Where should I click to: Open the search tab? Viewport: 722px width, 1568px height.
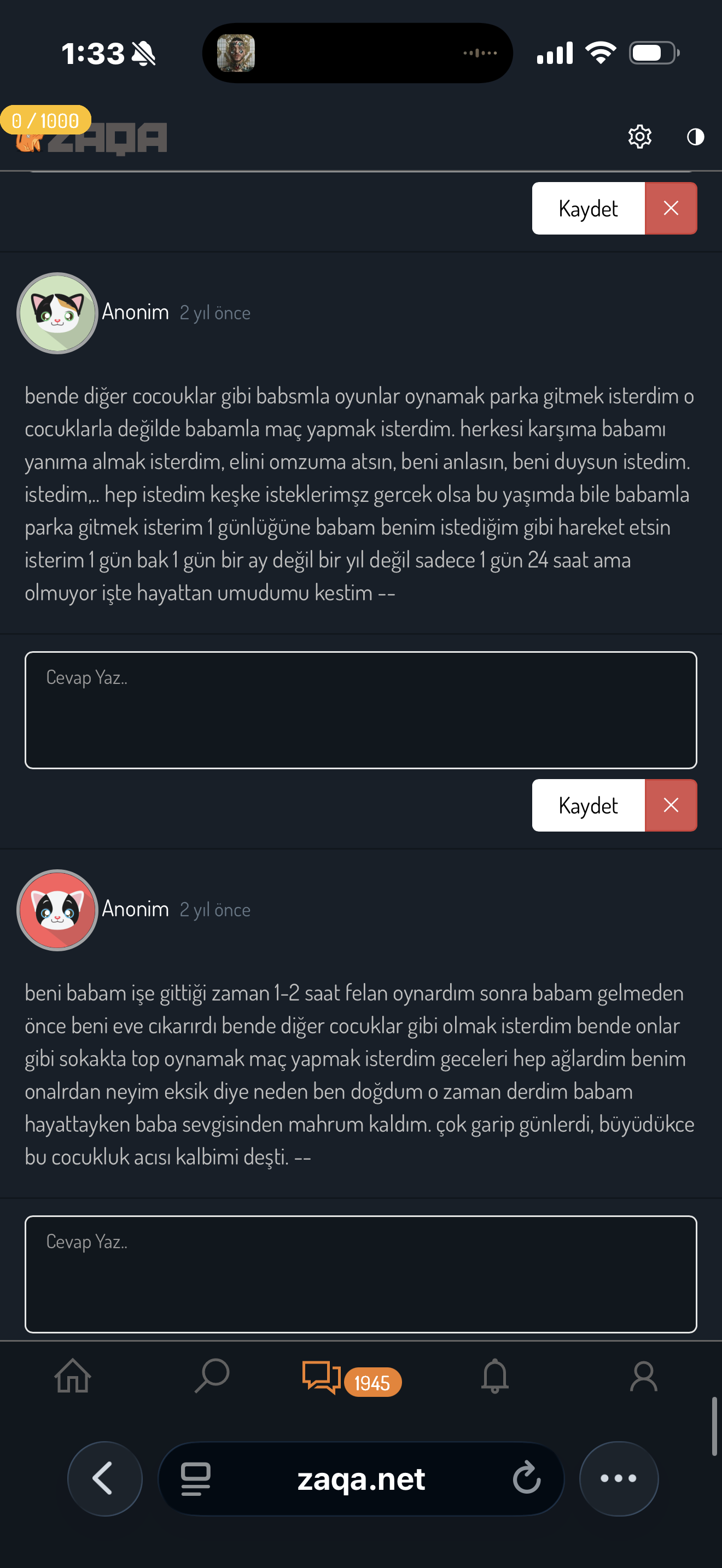click(212, 1376)
